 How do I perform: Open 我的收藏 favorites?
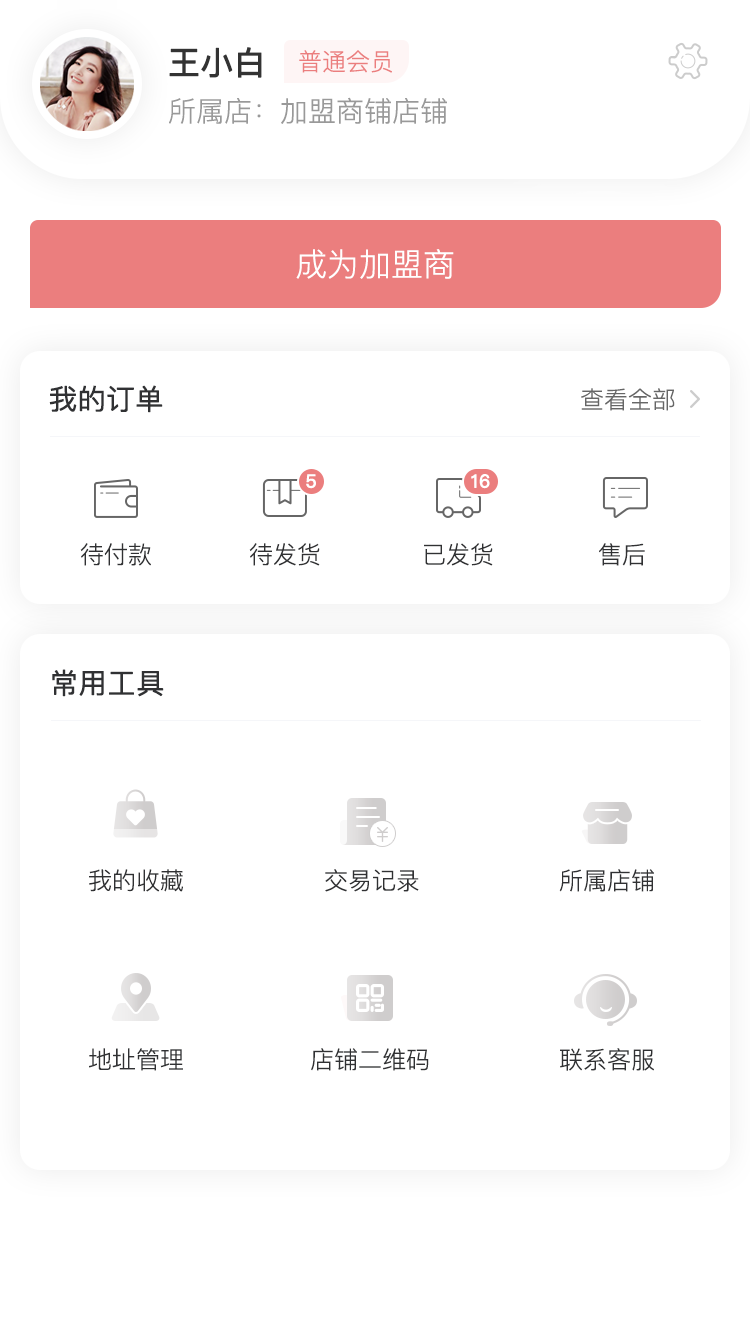tap(136, 840)
